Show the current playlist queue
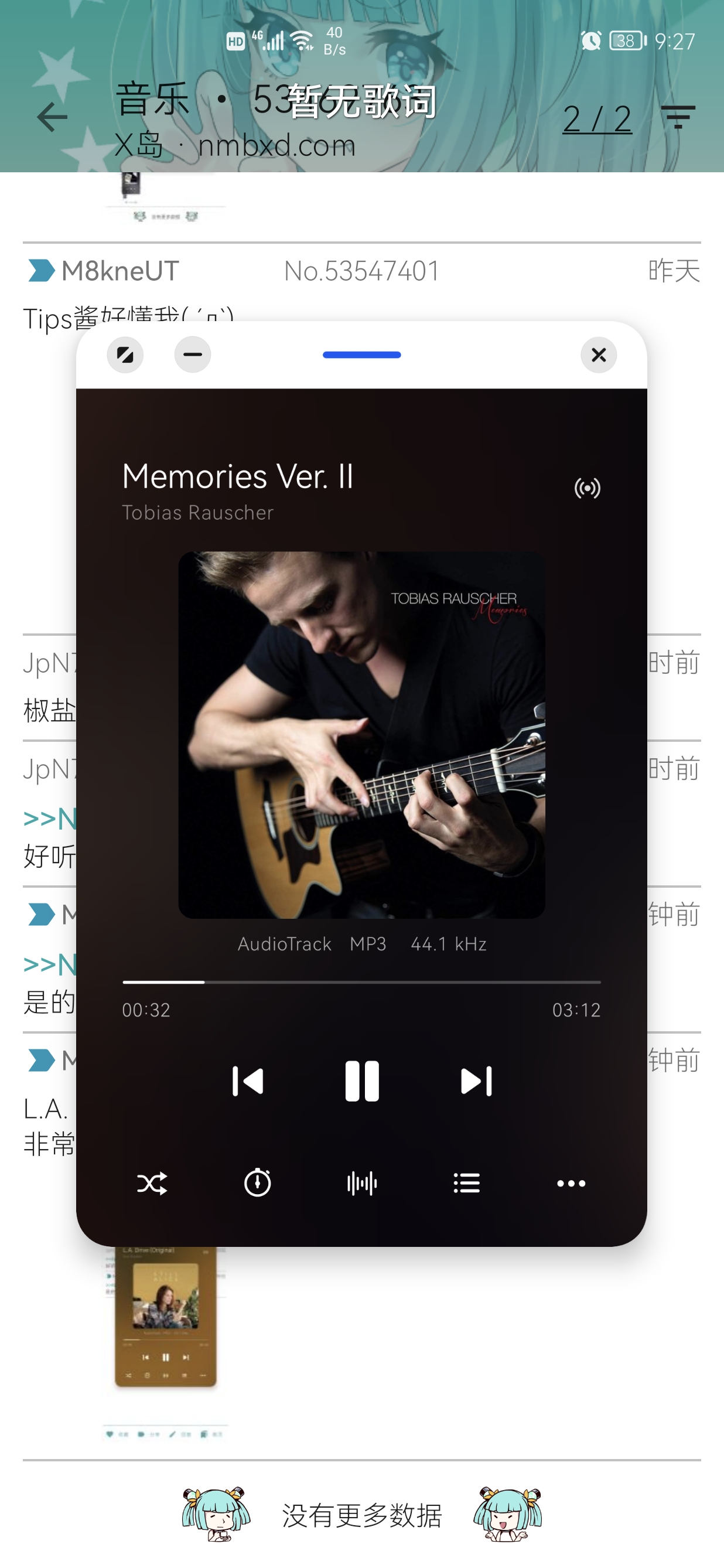The height and width of the screenshot is (1568, 724). click(x=467, y=1184)
